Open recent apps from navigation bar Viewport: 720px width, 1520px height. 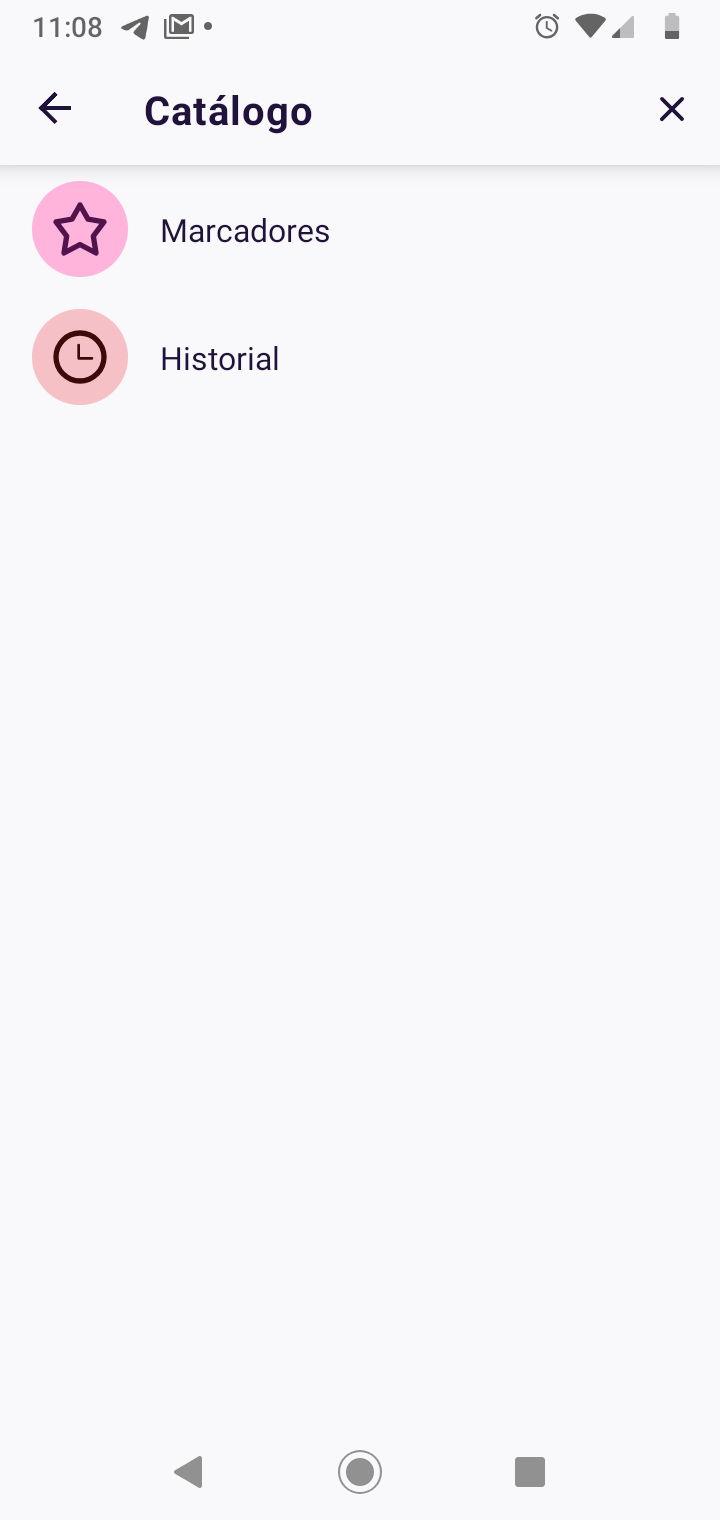(x=529, y=1471)
